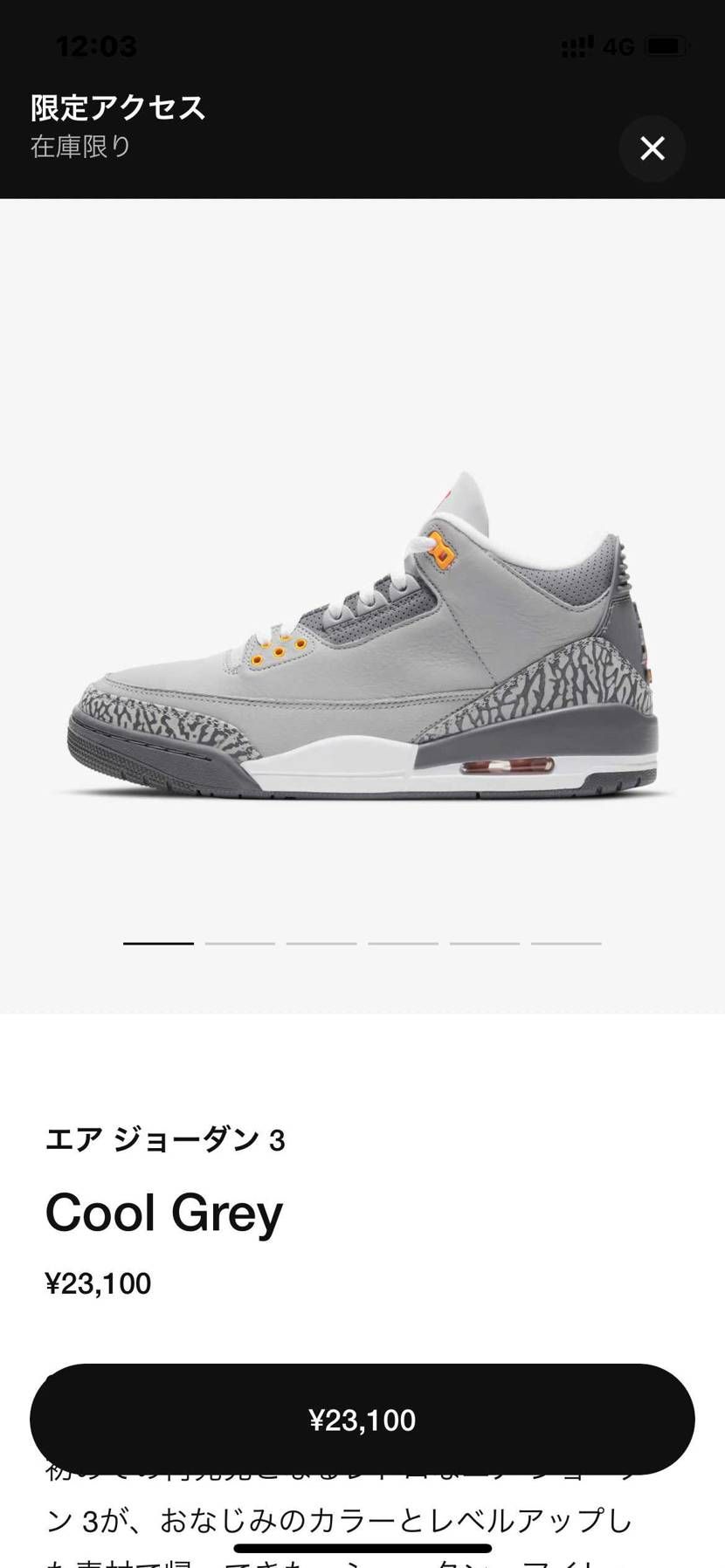
Task: Select the third carousel page dot
Action: (x=321, y=943)
